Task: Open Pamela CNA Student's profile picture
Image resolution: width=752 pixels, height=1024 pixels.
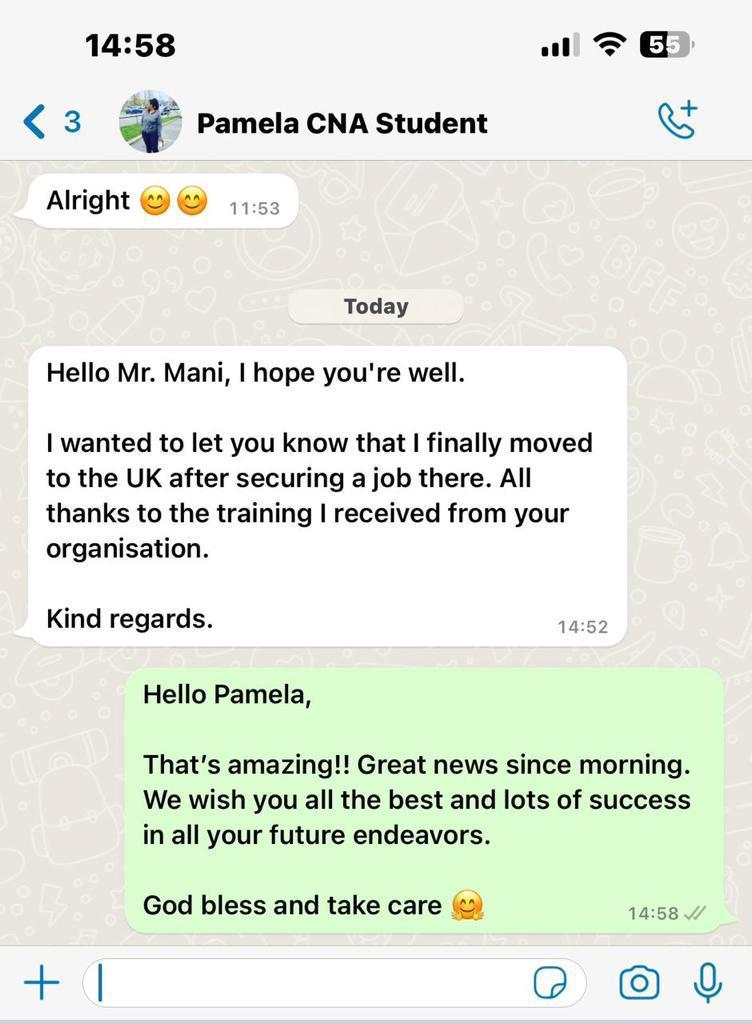Action: (150, 122)
